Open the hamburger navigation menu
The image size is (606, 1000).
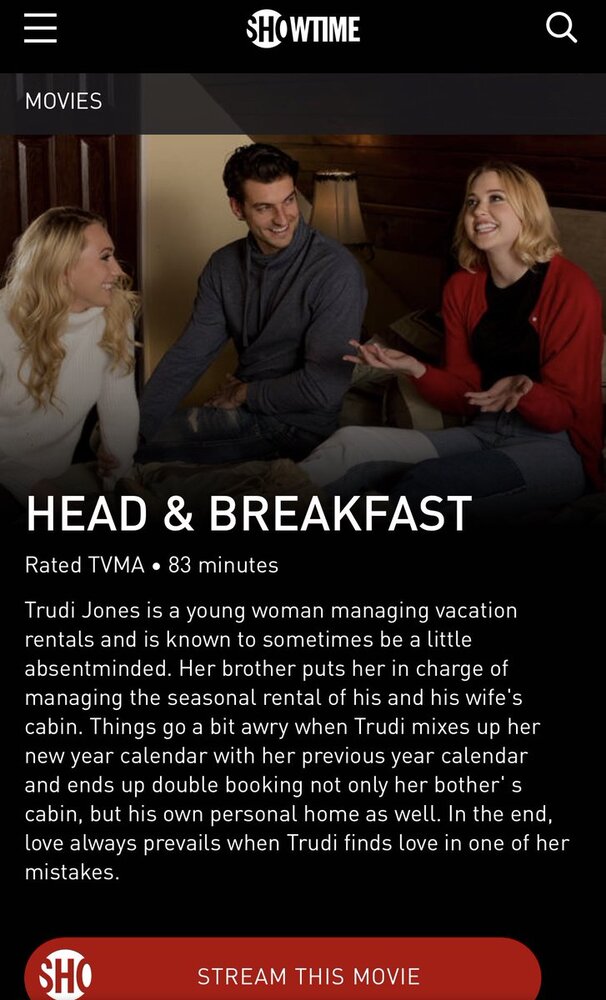point(41,28)
